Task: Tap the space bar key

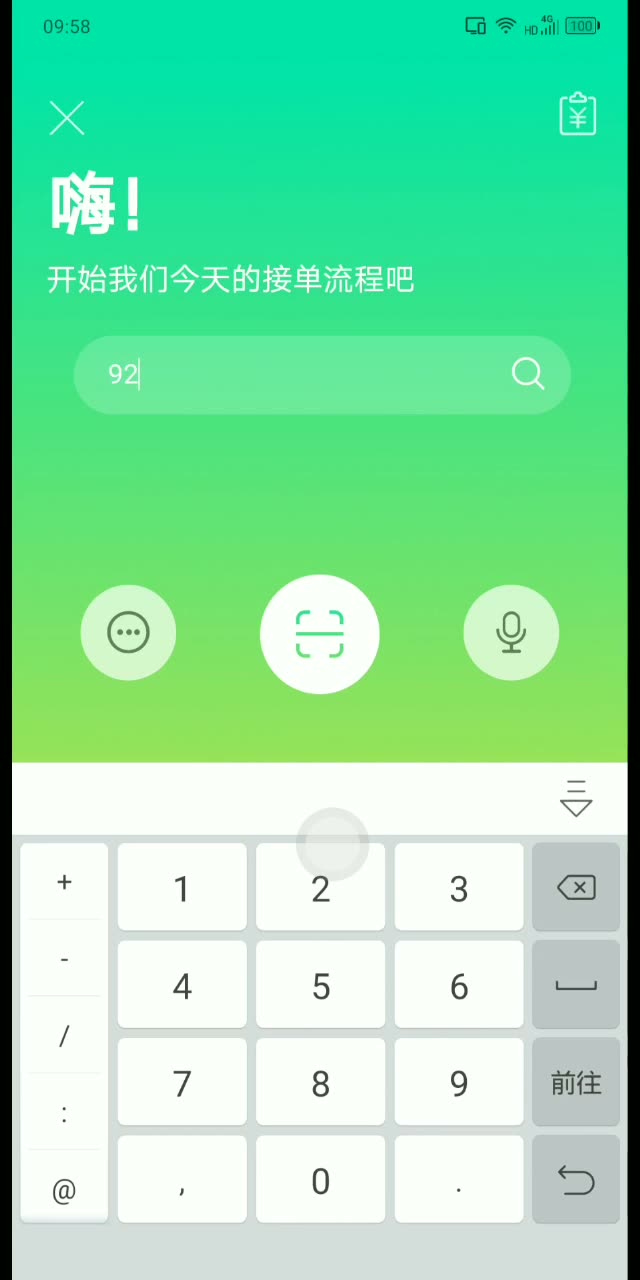Action: [576, 985]
